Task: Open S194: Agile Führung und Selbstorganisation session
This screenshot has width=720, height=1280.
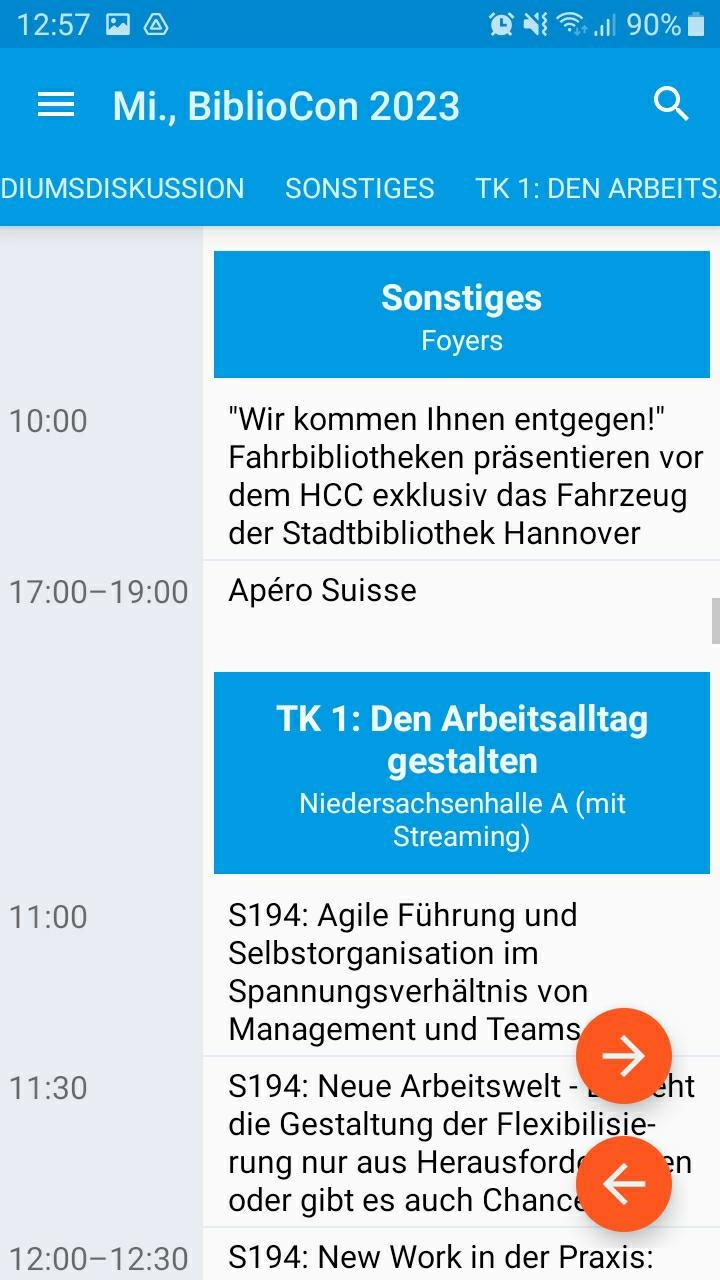Action: pos(400,971)
